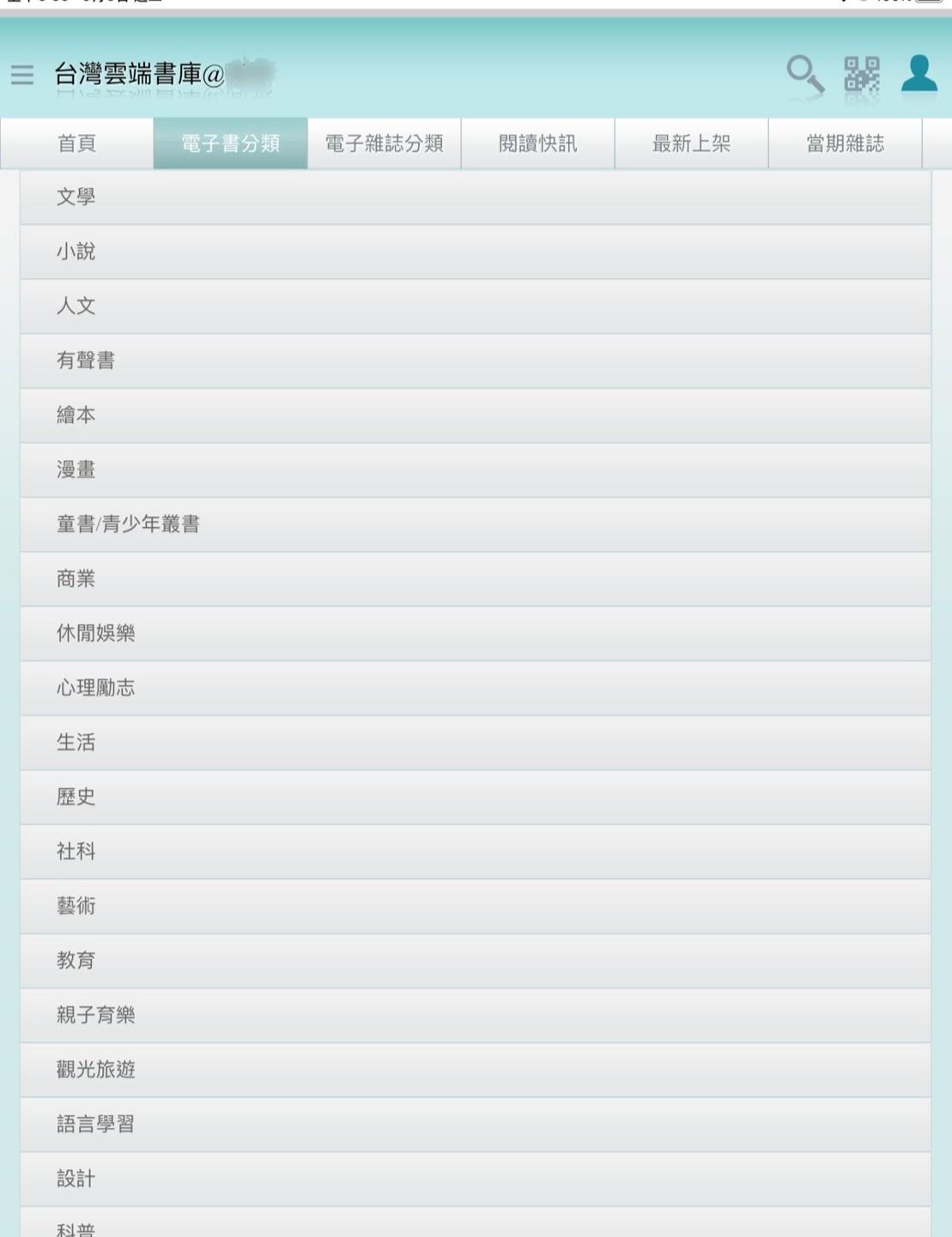Browse the 語言學習 category
Image resolution: width=952 pixels, height=1237 pixels.
(475, 1124)
